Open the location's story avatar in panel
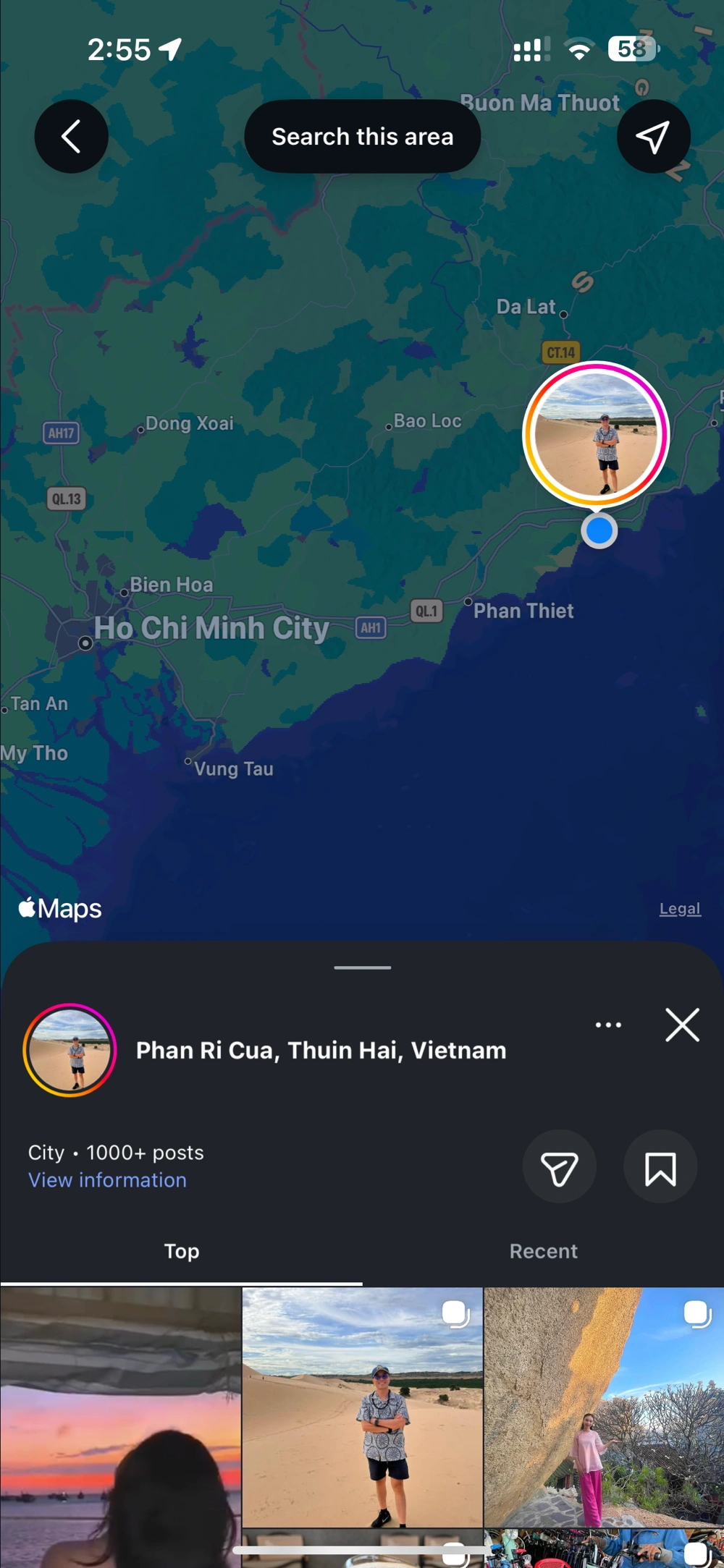 [x=70, y=1050]
